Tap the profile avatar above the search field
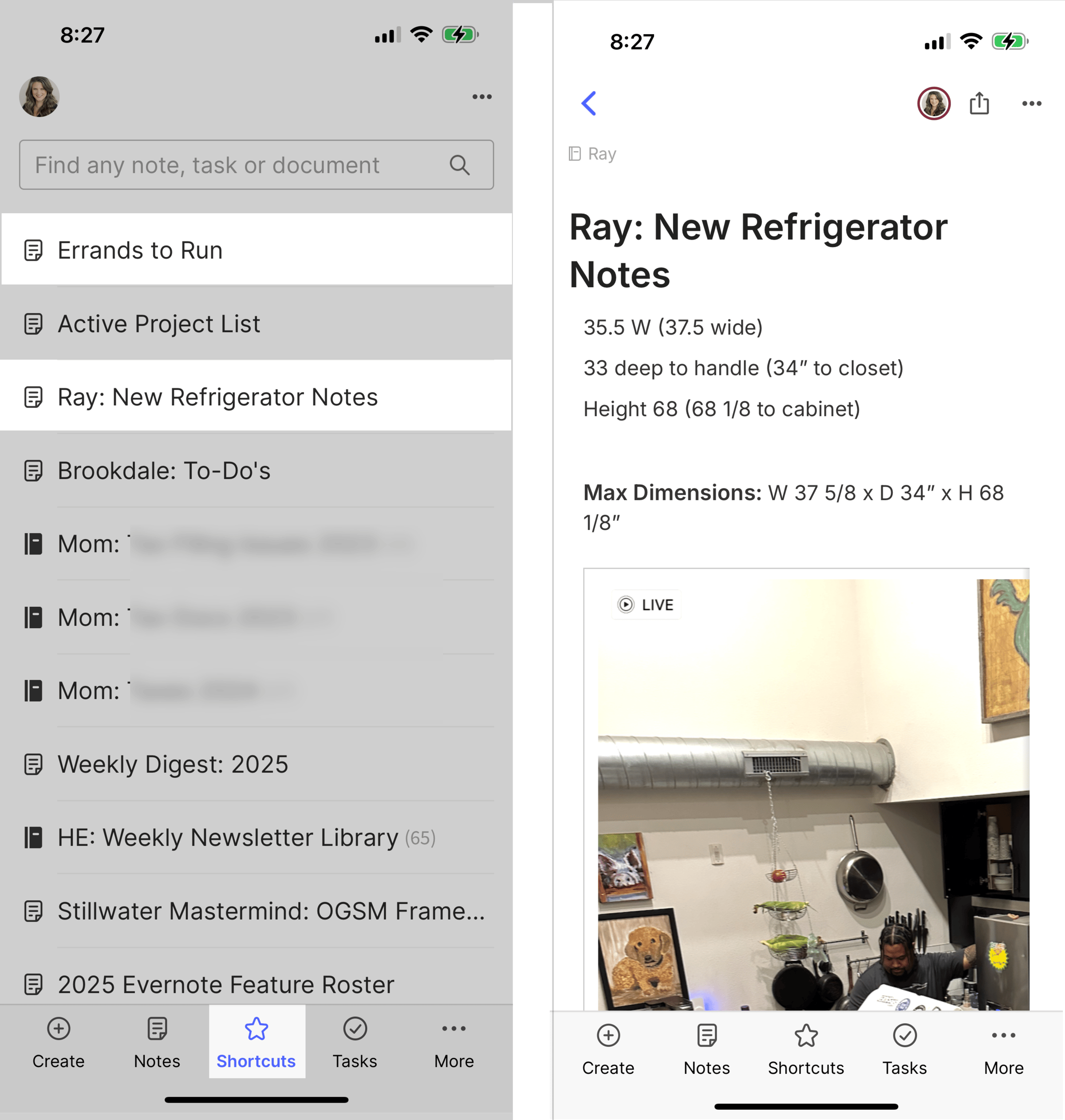Viewport: 1065px width, 1120px height. [x=39, y=97]
